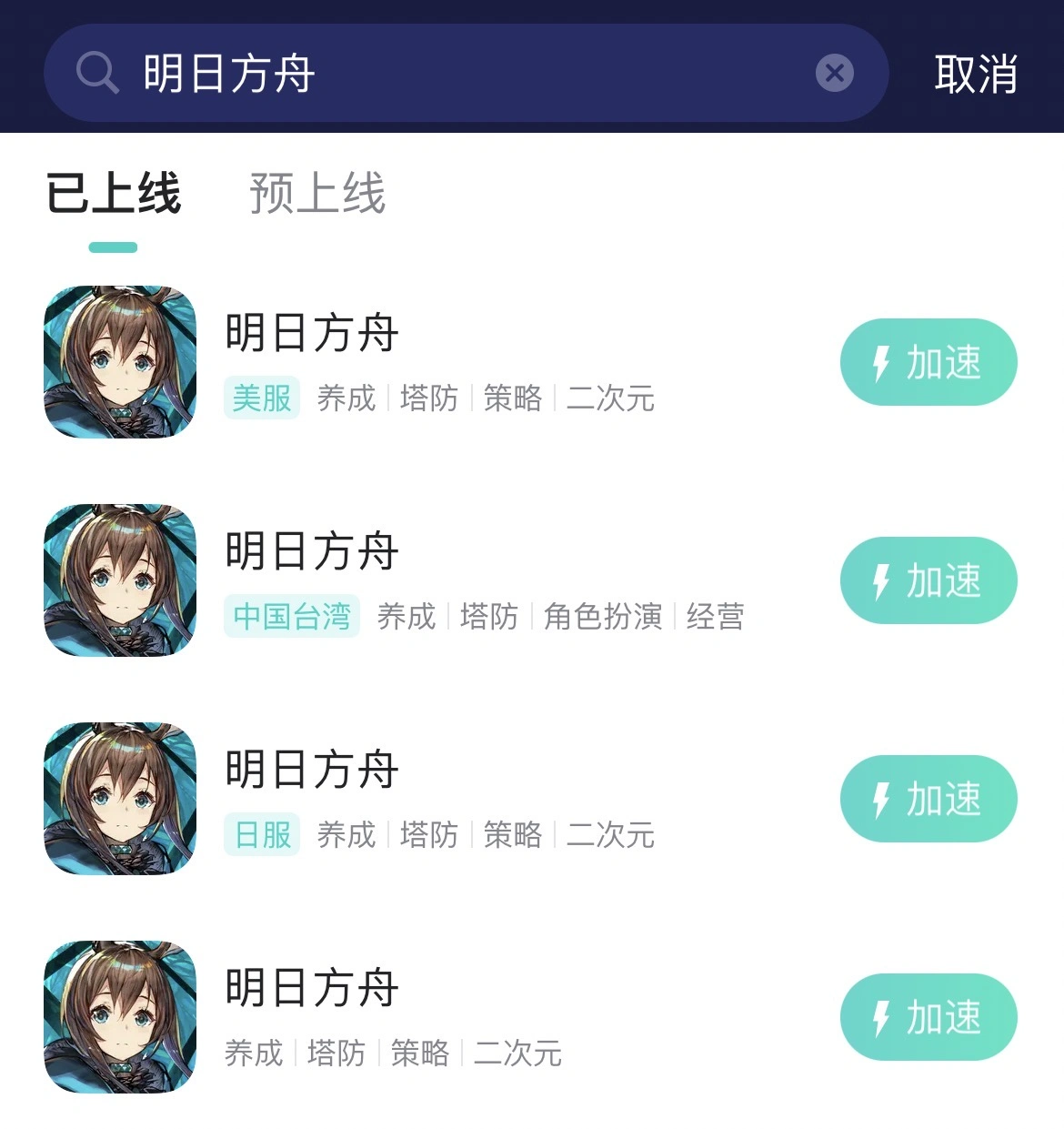Select the 日服 server tag

point(261,834)
